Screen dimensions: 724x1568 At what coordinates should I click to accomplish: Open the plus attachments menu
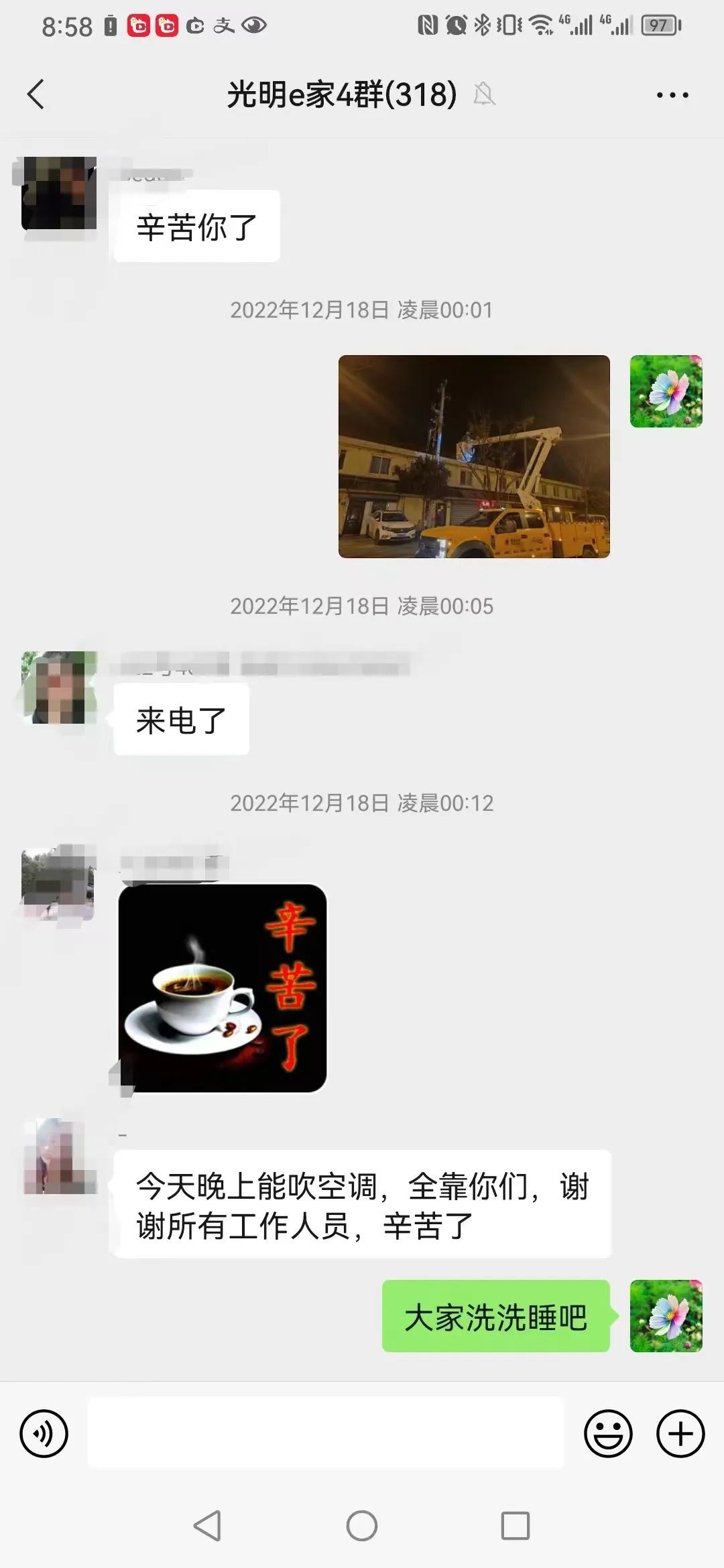(680, 1433)
